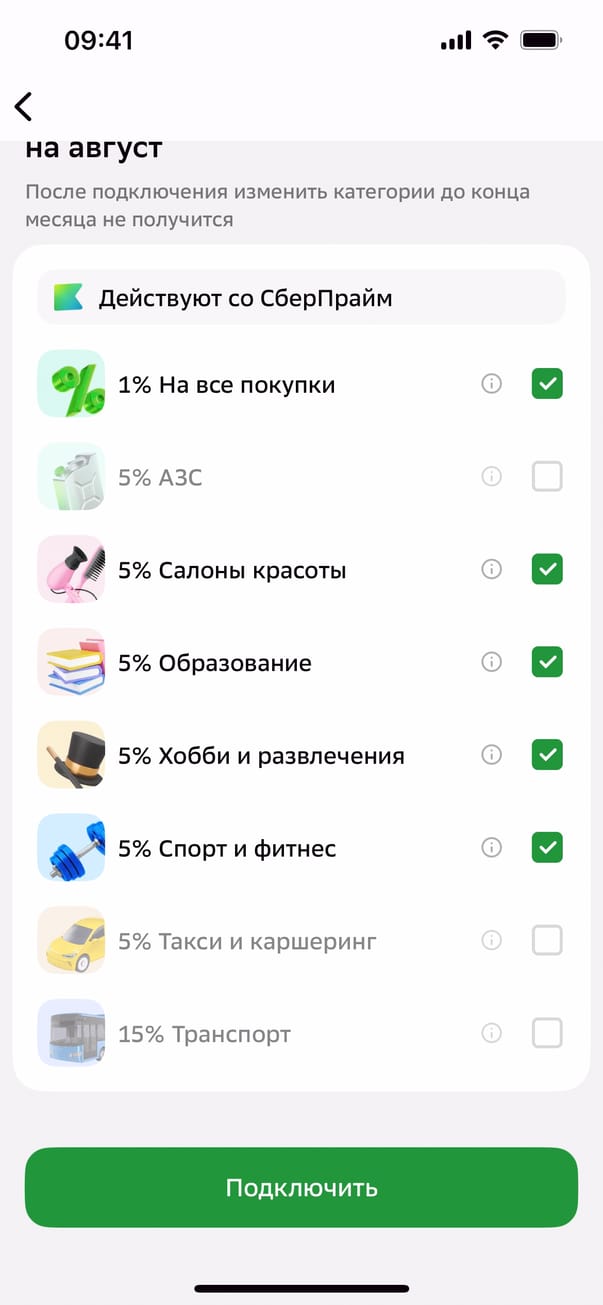Tap the Подключить button

point(301,1187)
